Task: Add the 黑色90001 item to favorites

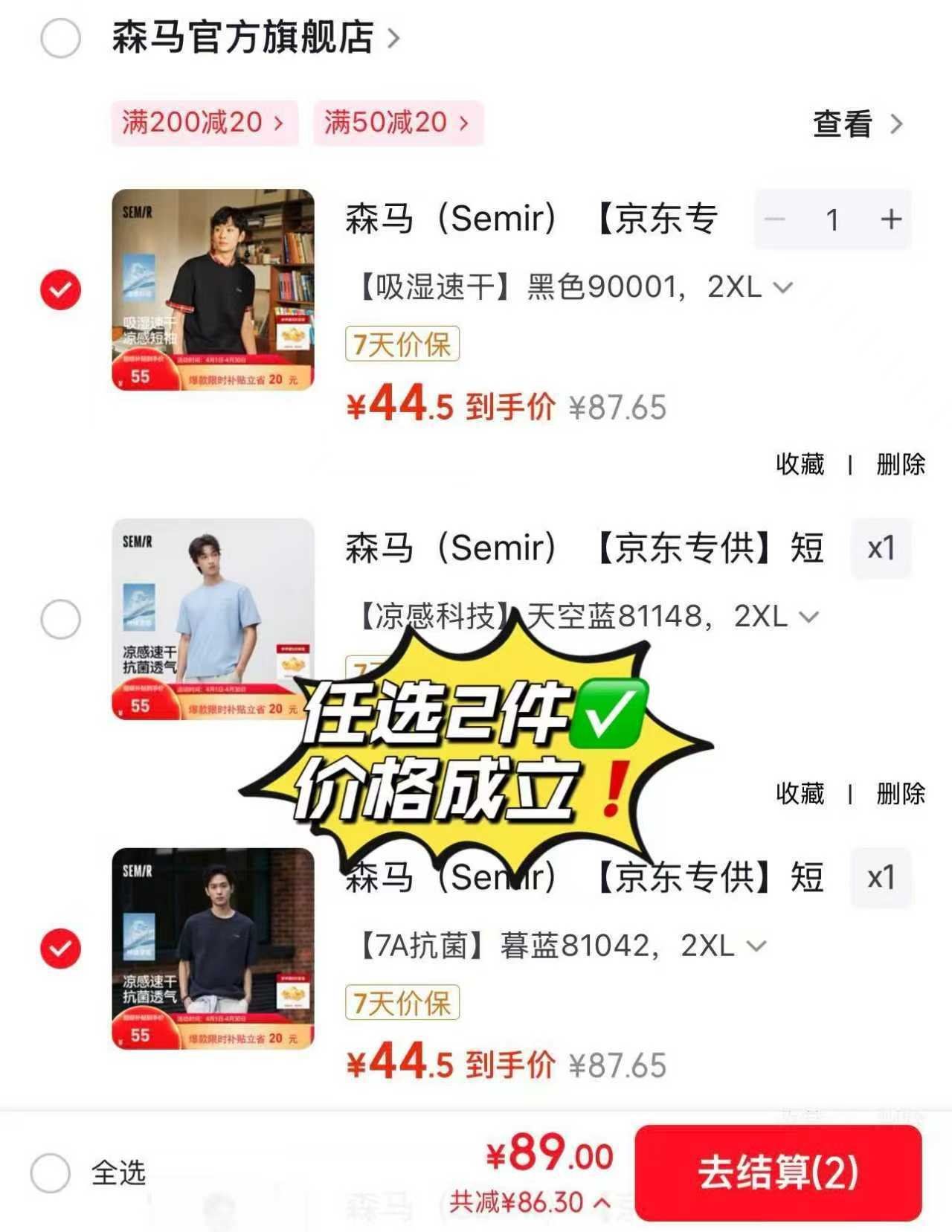Action: click(x=800, y=464)
